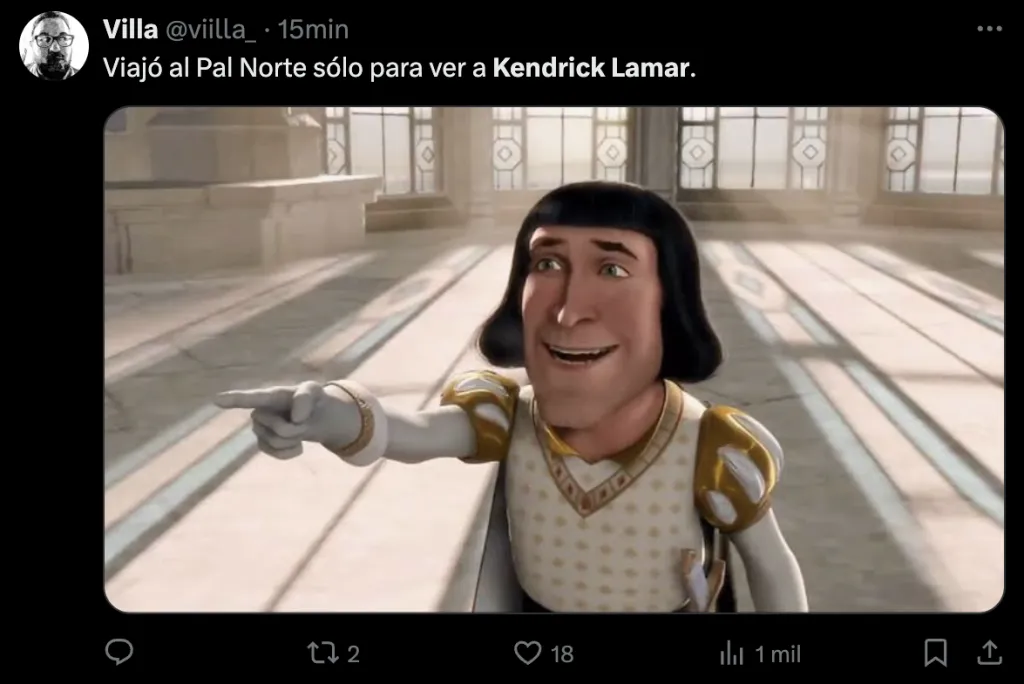Like the Kendrick Lamar tweet
This screenshot has width=1024, height=684.
528,653
